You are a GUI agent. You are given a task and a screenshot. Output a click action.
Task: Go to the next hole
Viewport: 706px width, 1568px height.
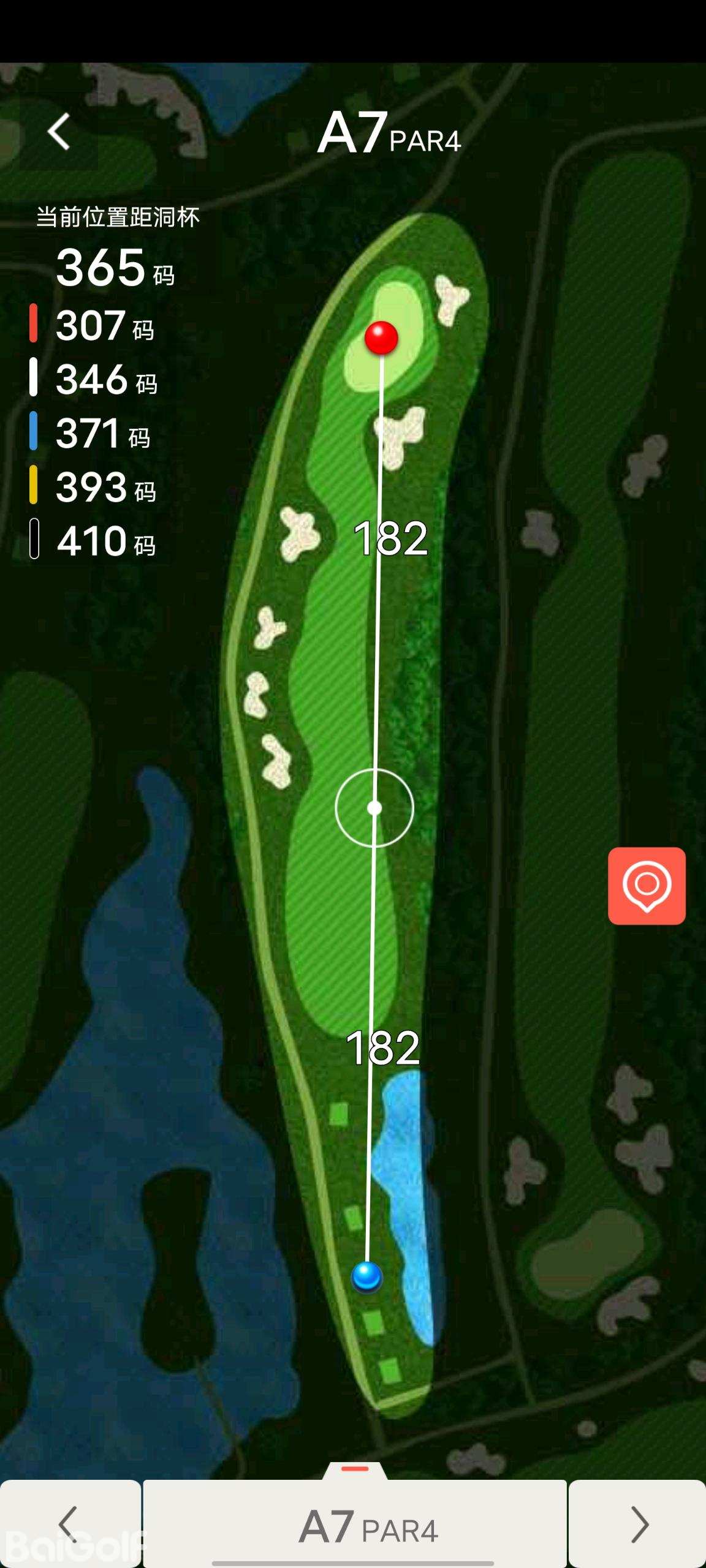[637, 1524]
